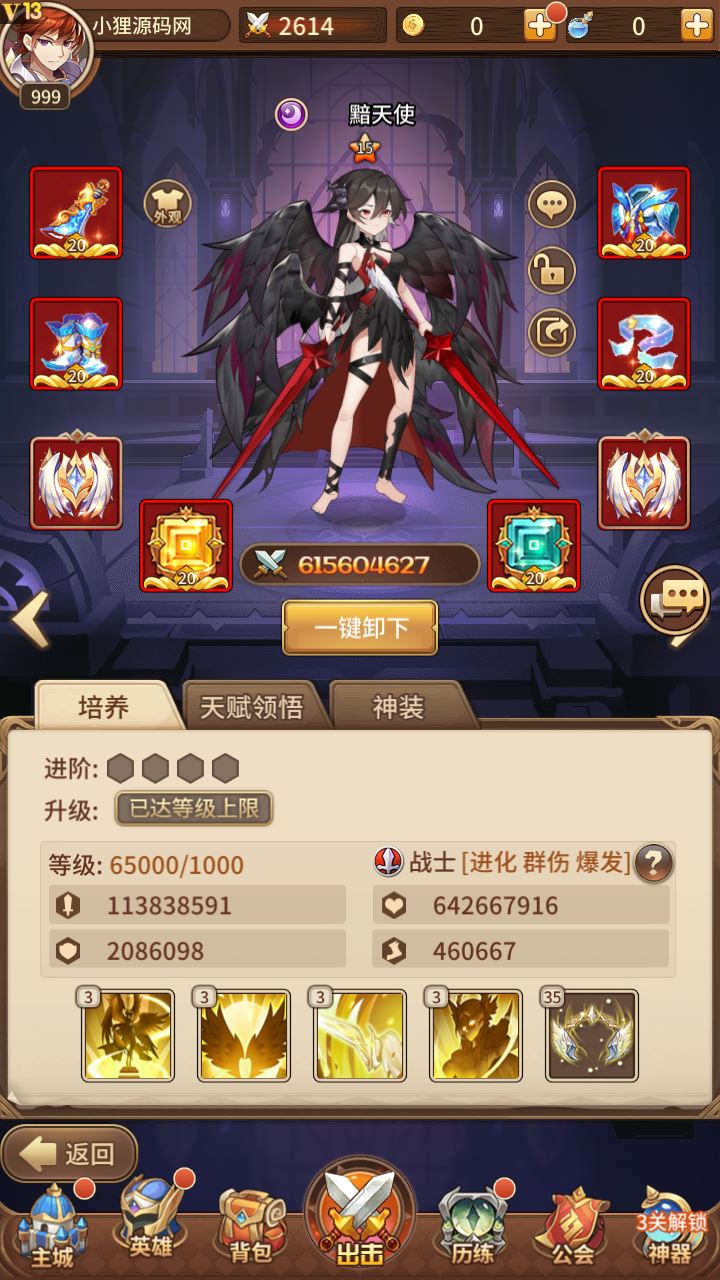720x1280 pixels.
Task: Open the class info question mark
Action: click(x=654, y=862)
